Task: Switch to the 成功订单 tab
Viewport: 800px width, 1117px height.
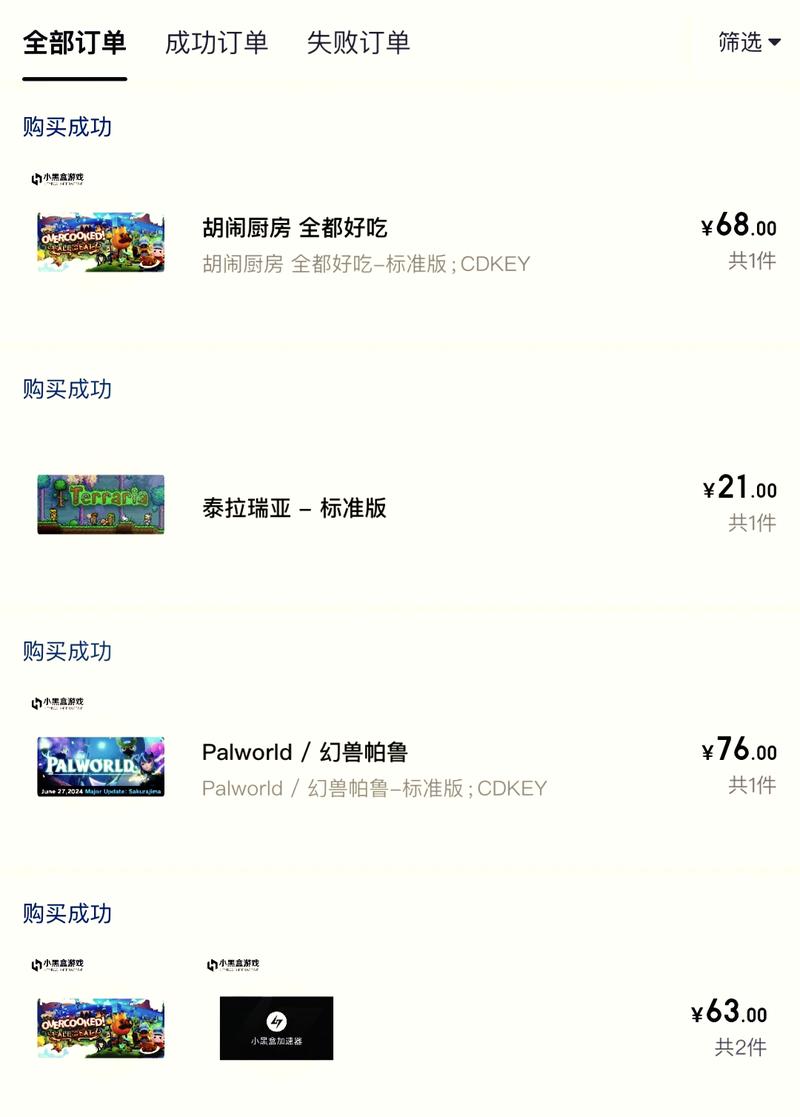Action: pyautogui.click(x=216, y=43)
